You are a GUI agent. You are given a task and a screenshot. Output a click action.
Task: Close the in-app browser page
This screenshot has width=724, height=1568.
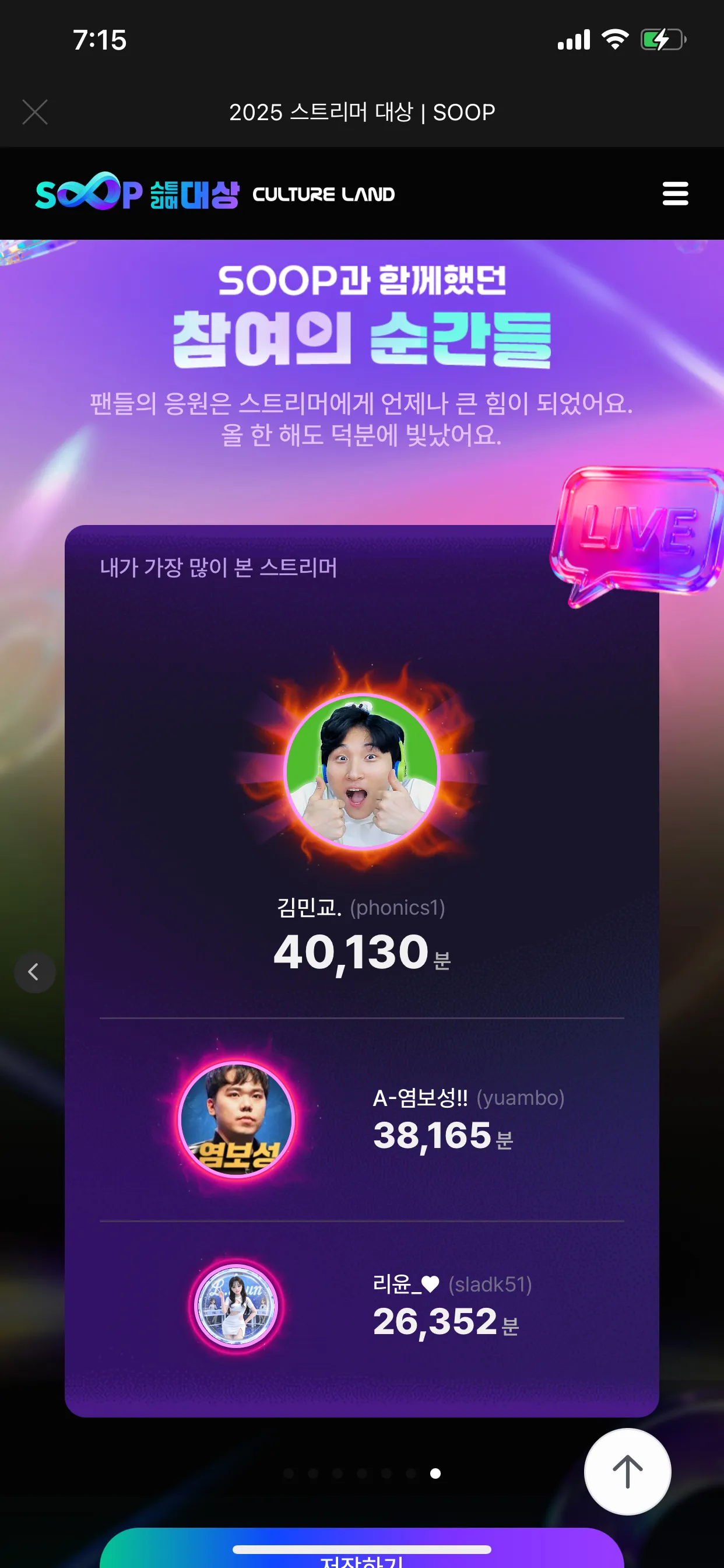point(34,112)
